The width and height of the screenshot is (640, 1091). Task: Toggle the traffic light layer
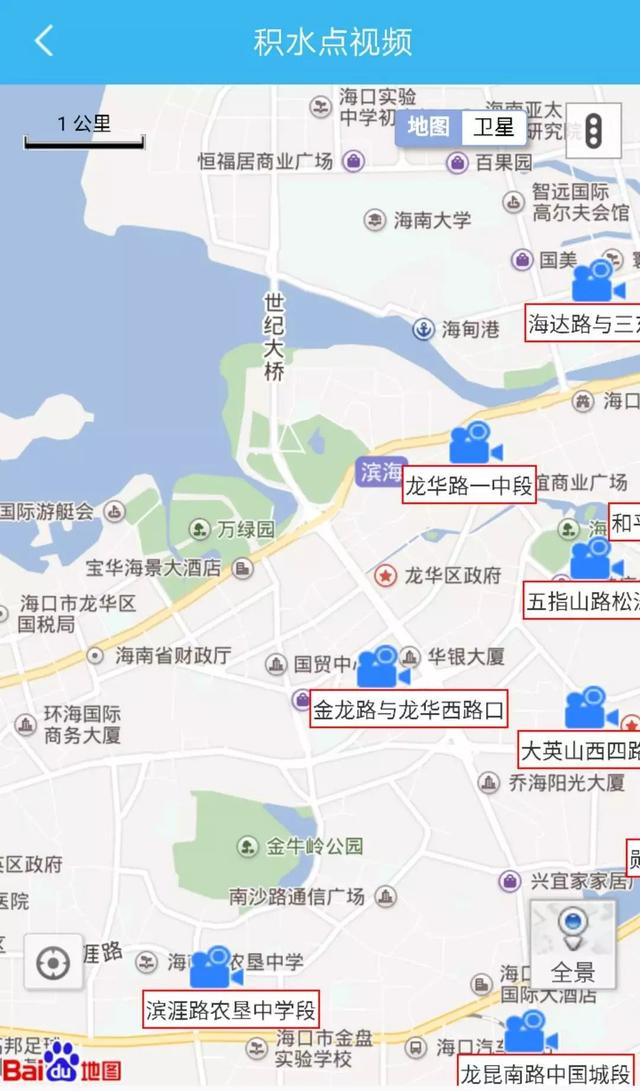click(593, 131)
